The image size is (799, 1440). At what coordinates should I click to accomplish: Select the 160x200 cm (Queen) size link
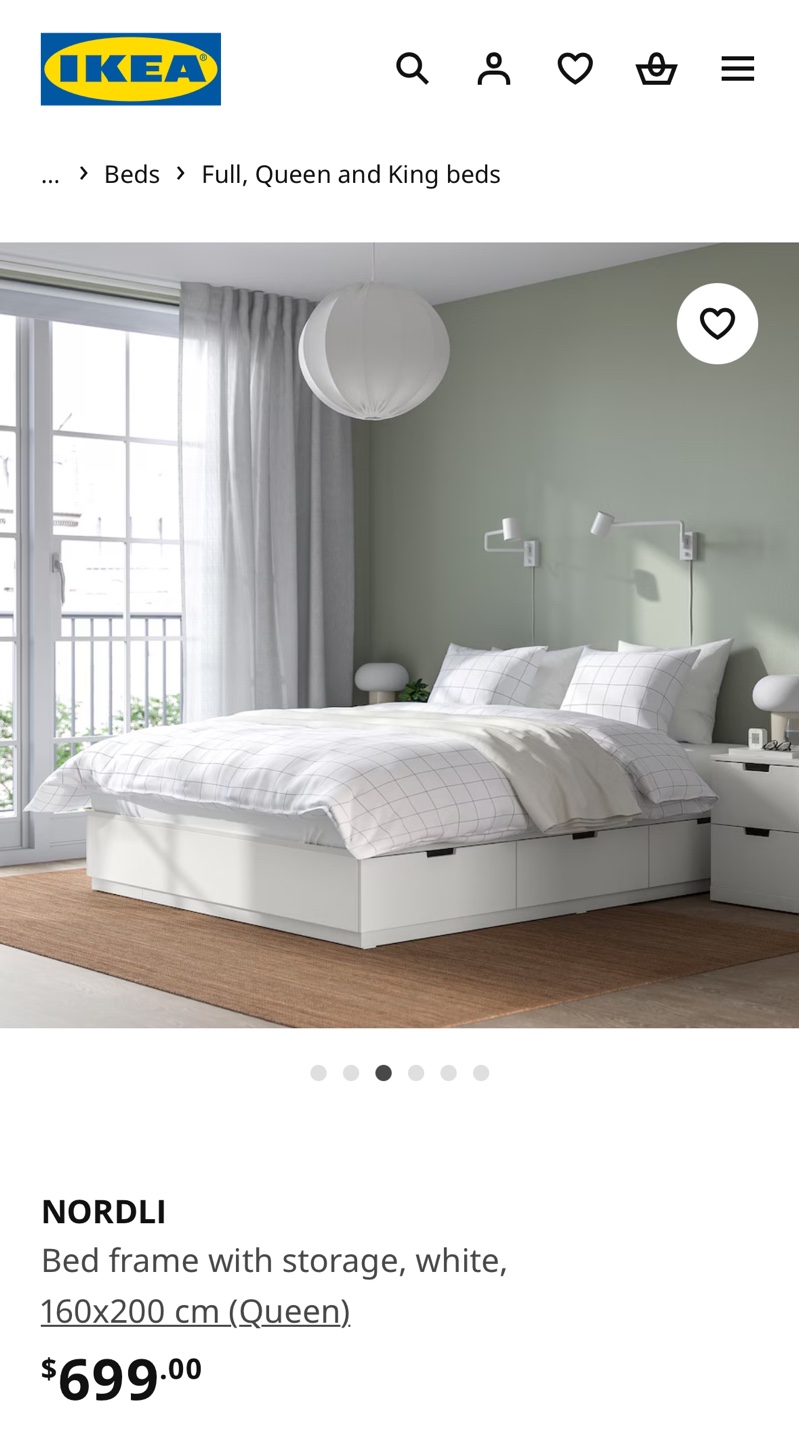click(196, 1311)
